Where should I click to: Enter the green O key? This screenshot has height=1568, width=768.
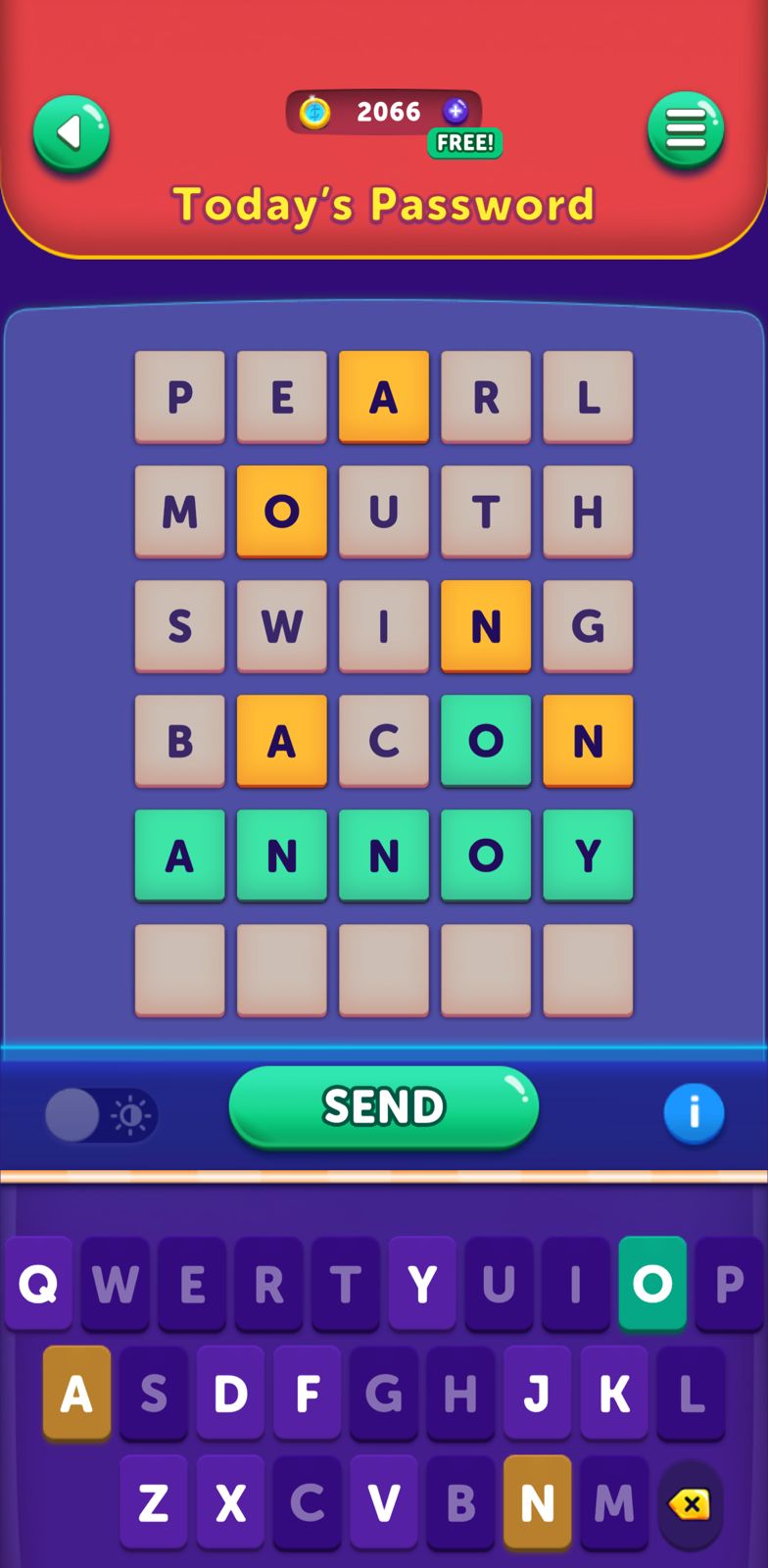pos(652,1283)
